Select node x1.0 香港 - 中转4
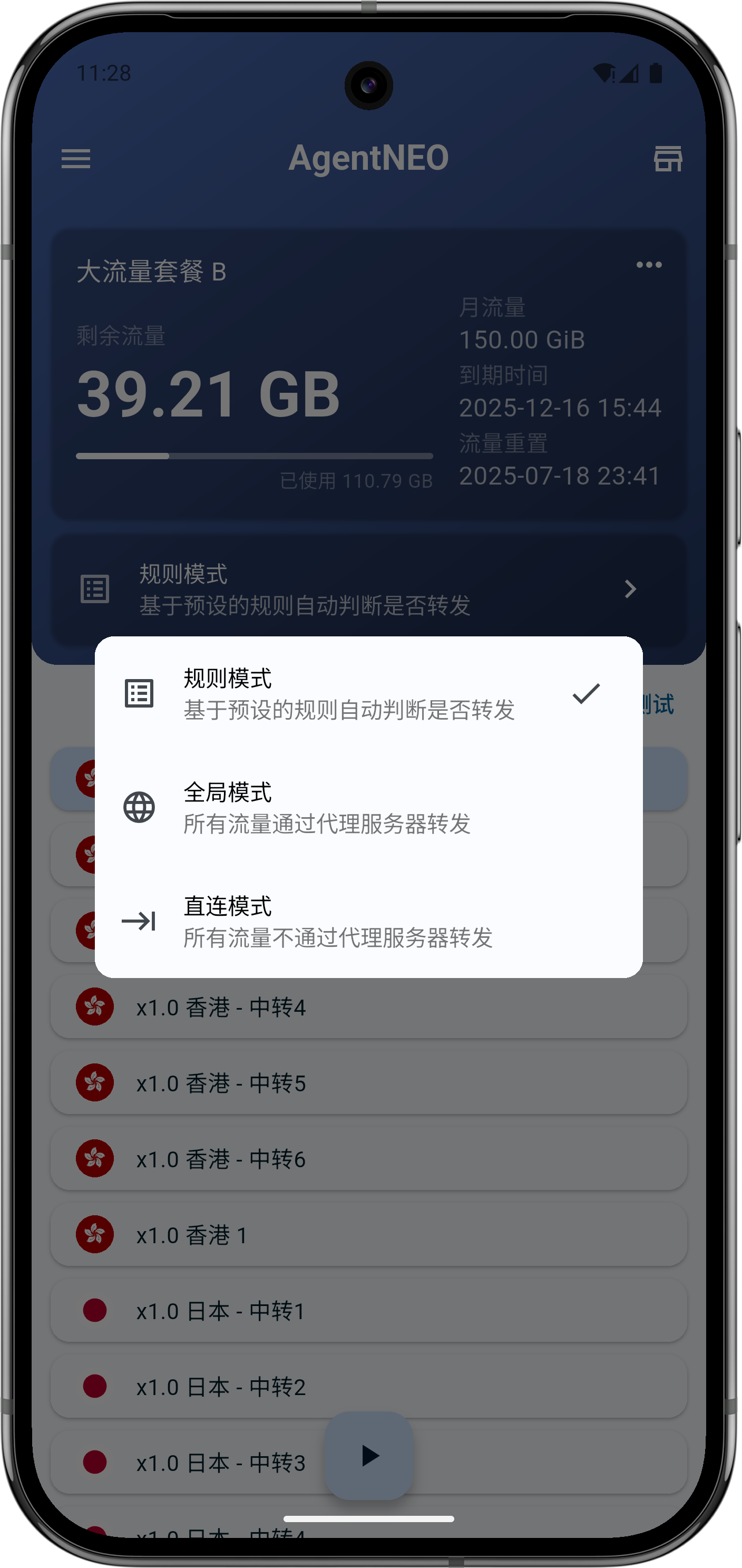Image resolution: width=742 pixels, height=1568 pixels. pyautogui.click(x=368, y=1008)
